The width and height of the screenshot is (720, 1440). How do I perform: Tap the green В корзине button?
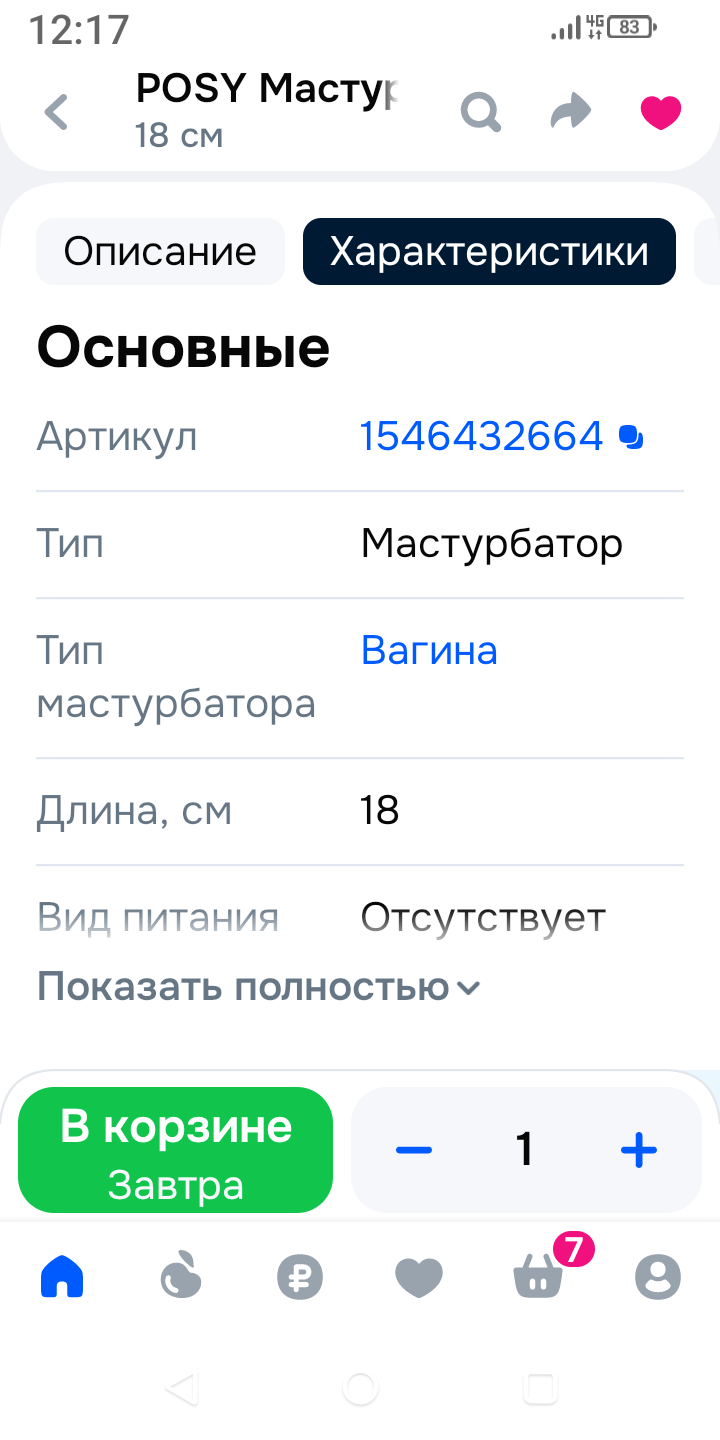point(175,1149)
